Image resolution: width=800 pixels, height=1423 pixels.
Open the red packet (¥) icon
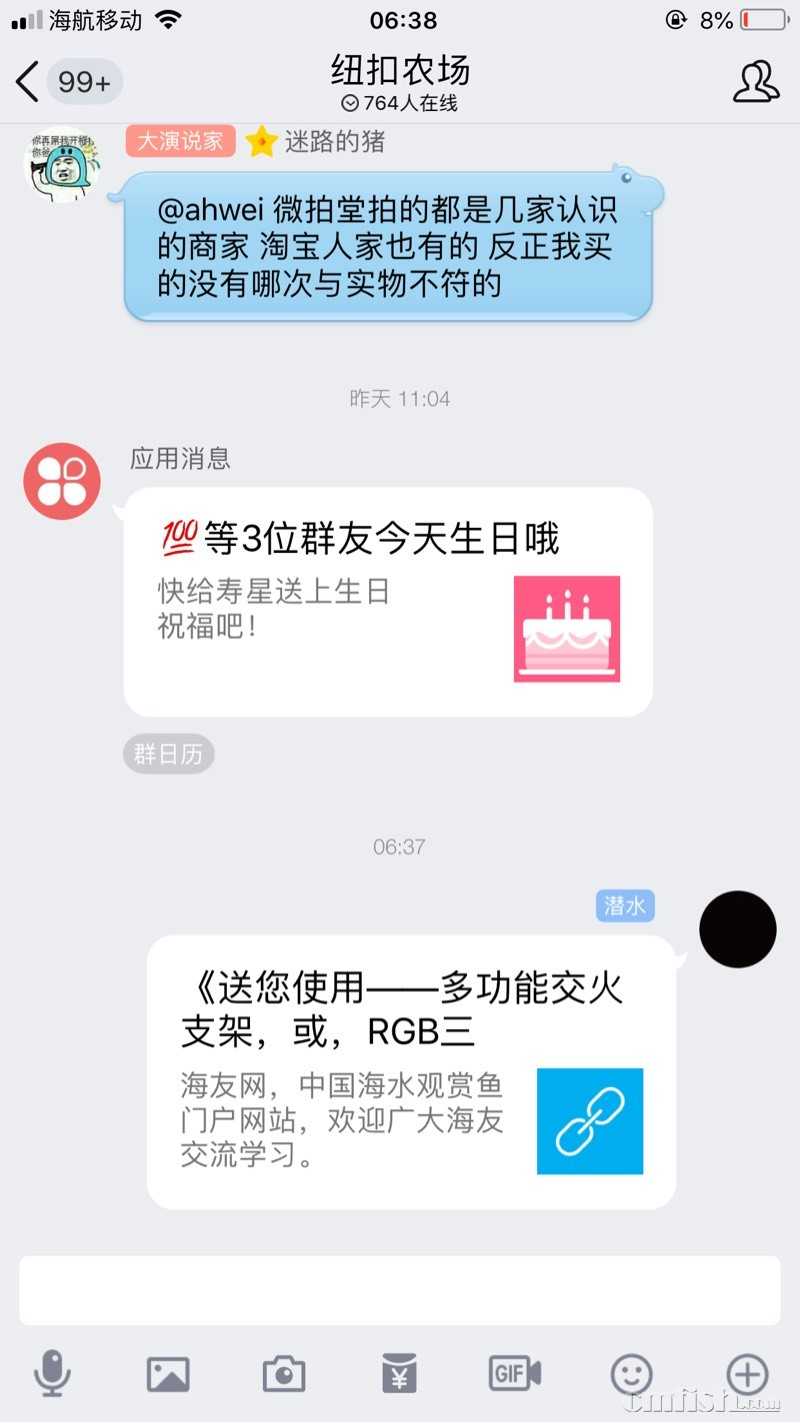point(399,1373)
